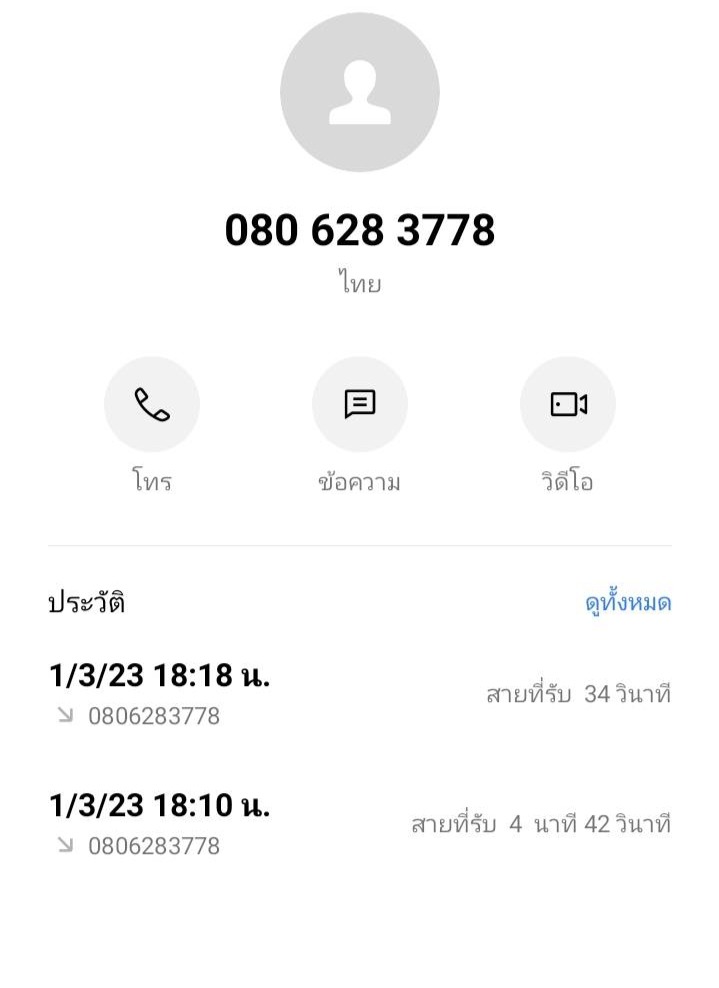Screen dimensions: 719x988
Task: Start a video call with วิดีโอ
Action: click(568, 405)
